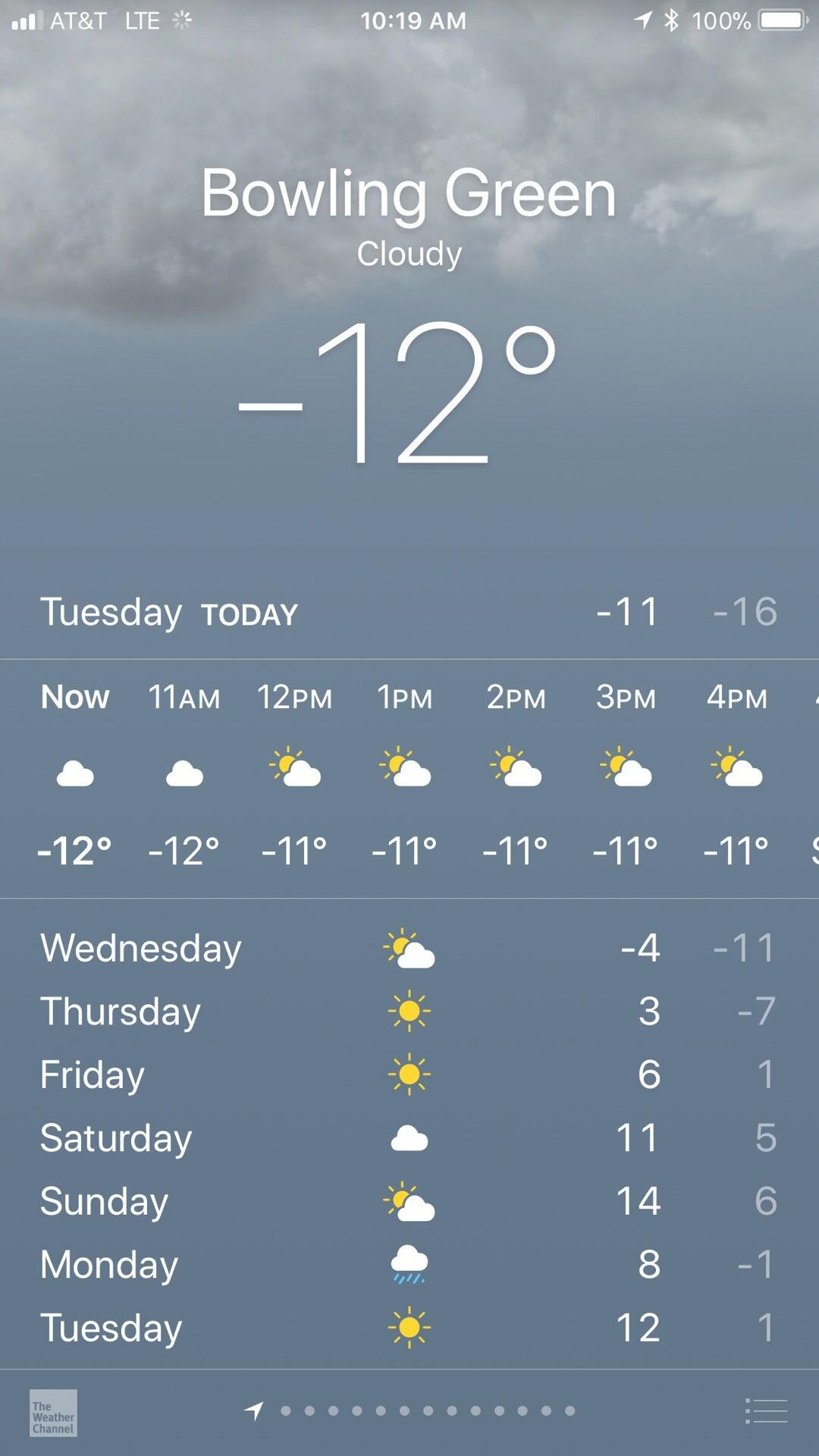Open the city list icon
Viewport: 819px width, 1456px height.
coord(766,1411)
